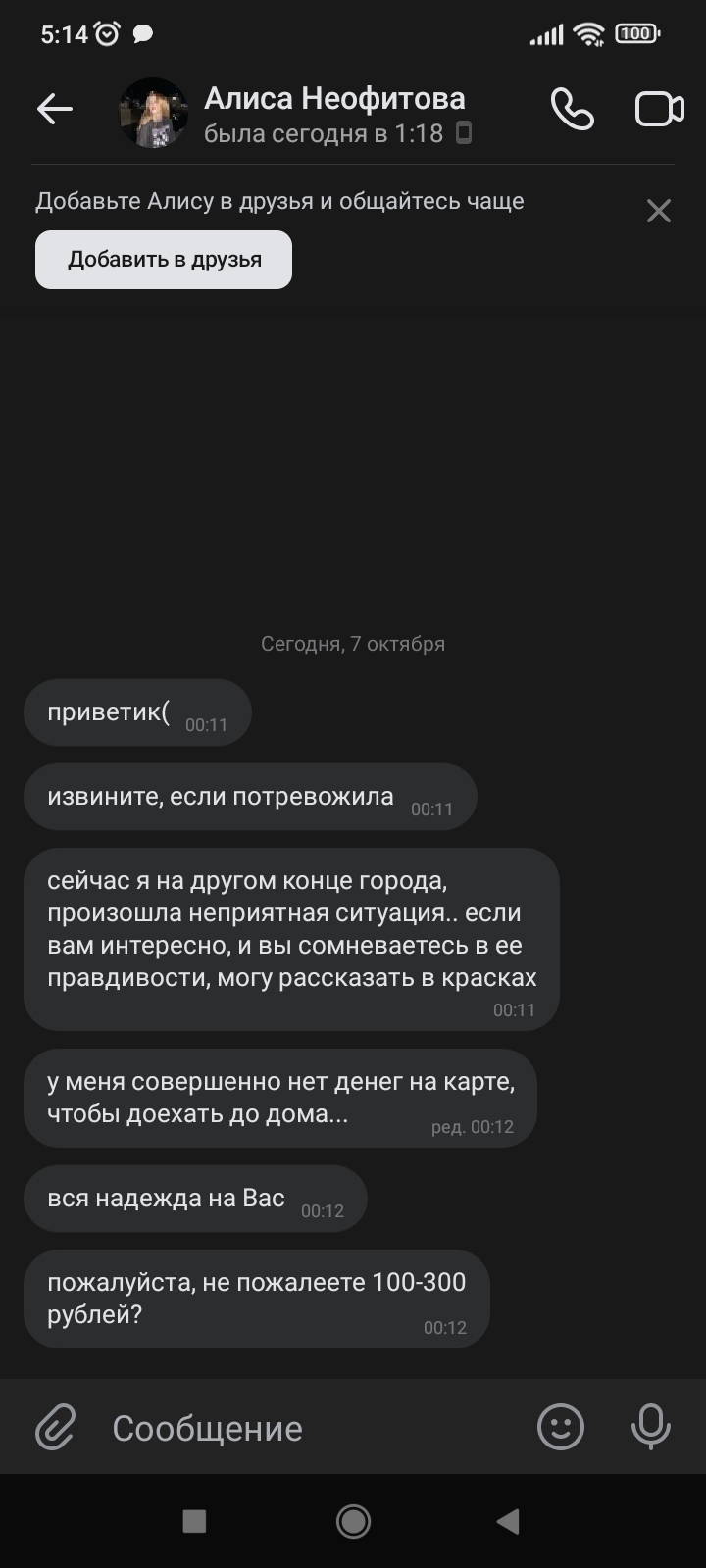Screen dimensions: 706x1568
Task: Dismiss the add-to-friends banner
Action: tap(659, 211)
